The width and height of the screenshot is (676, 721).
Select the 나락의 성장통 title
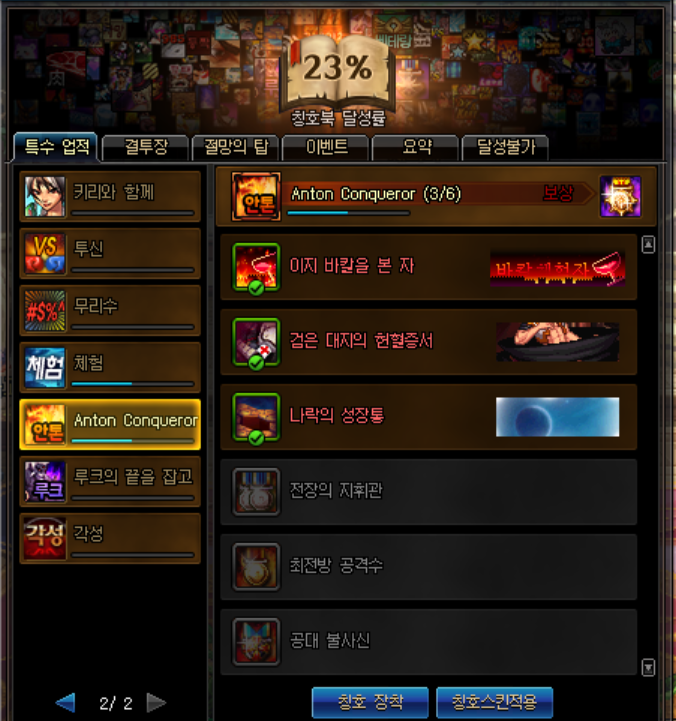(x=428, y=416)
